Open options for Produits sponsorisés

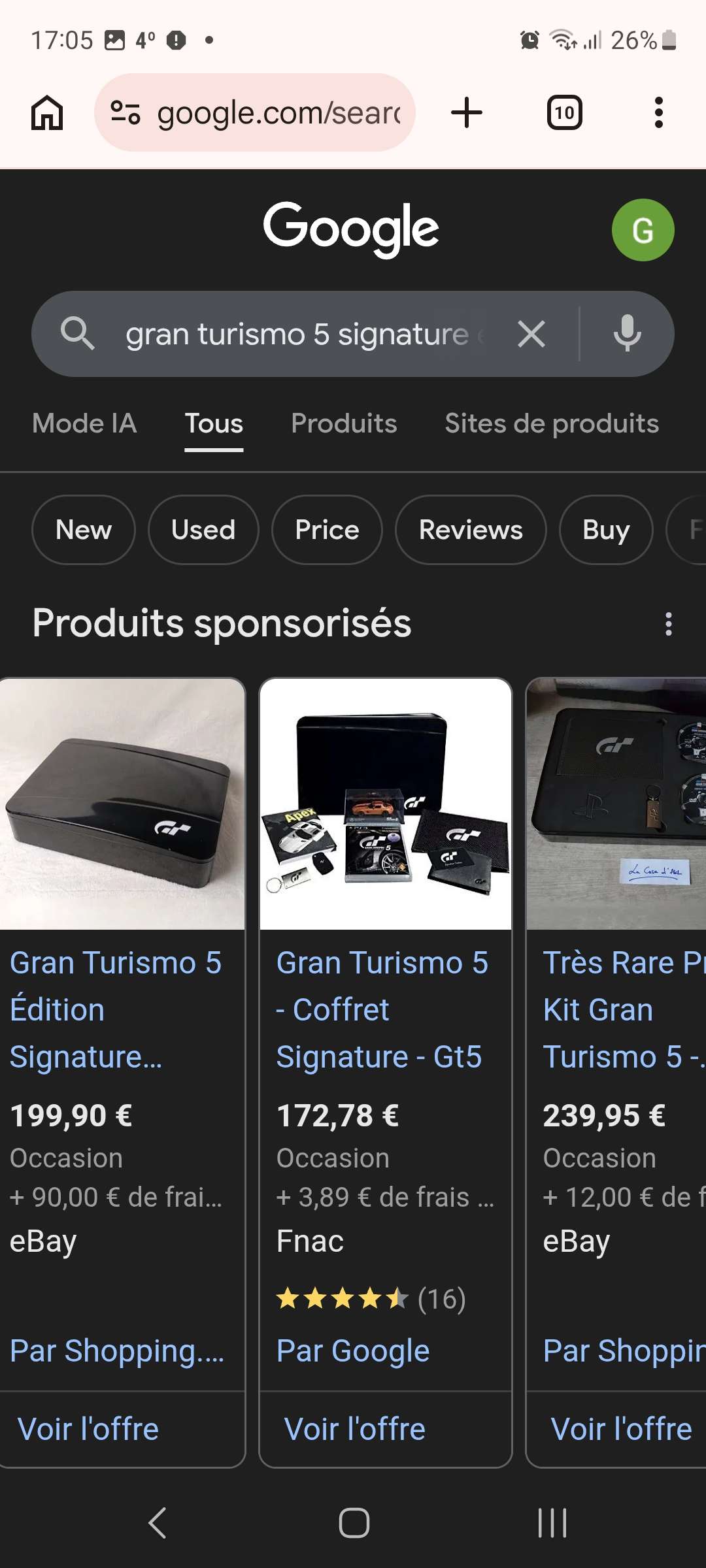668,624
